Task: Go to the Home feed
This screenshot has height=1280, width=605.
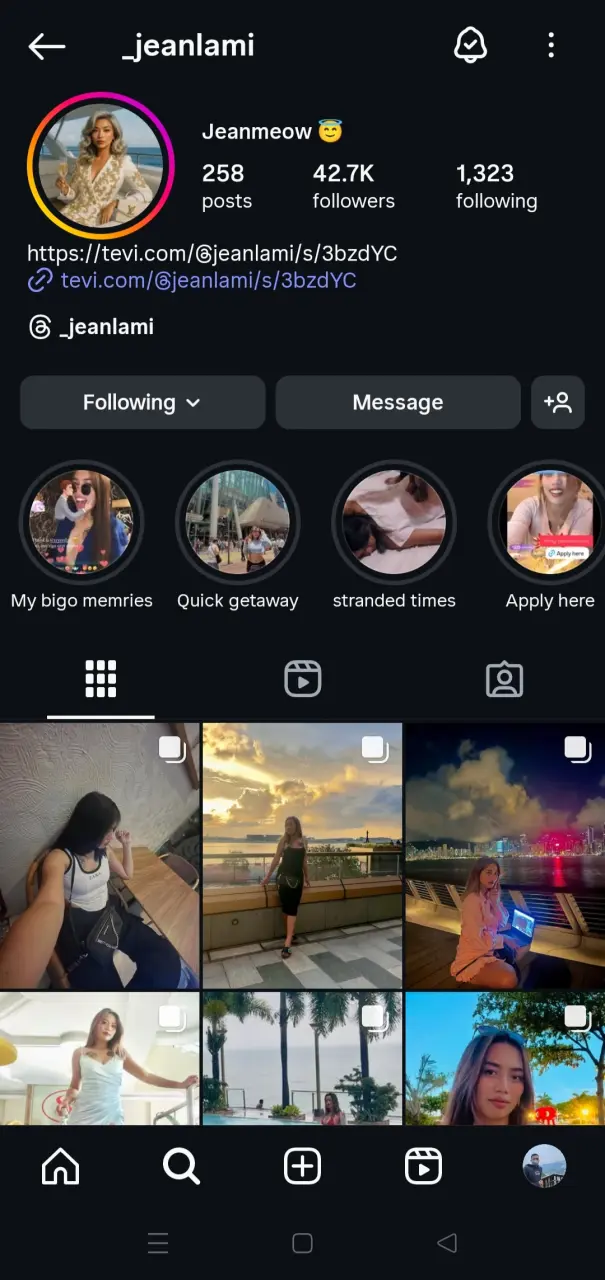Action: click(x=60, y=1166)
